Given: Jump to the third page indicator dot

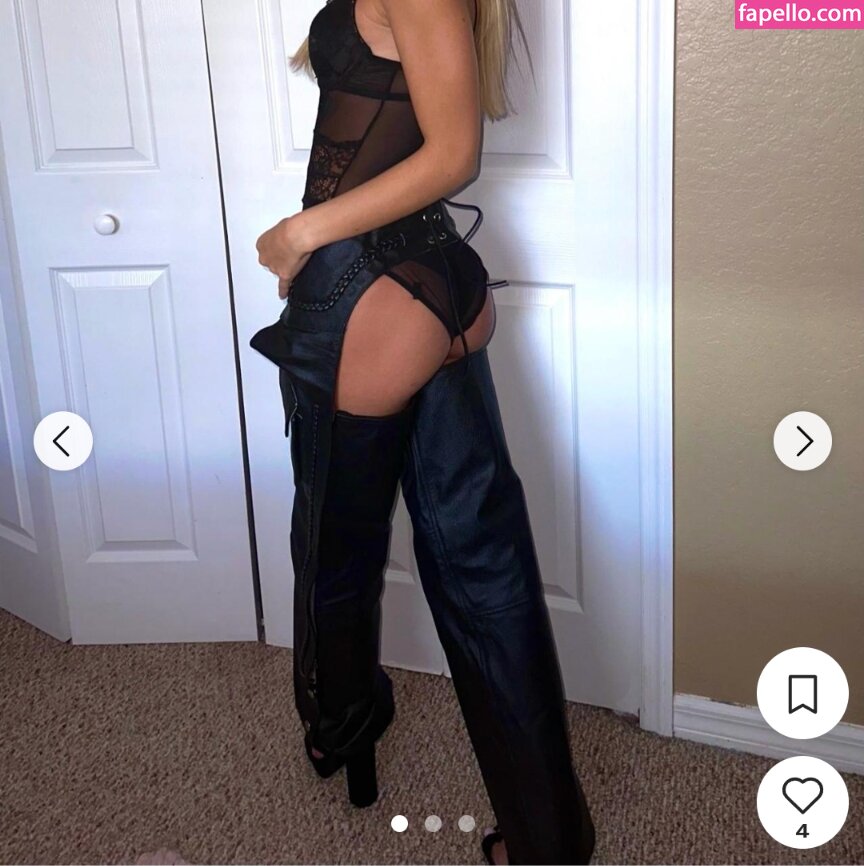Looking at the screenshot, I should [467, 823].
